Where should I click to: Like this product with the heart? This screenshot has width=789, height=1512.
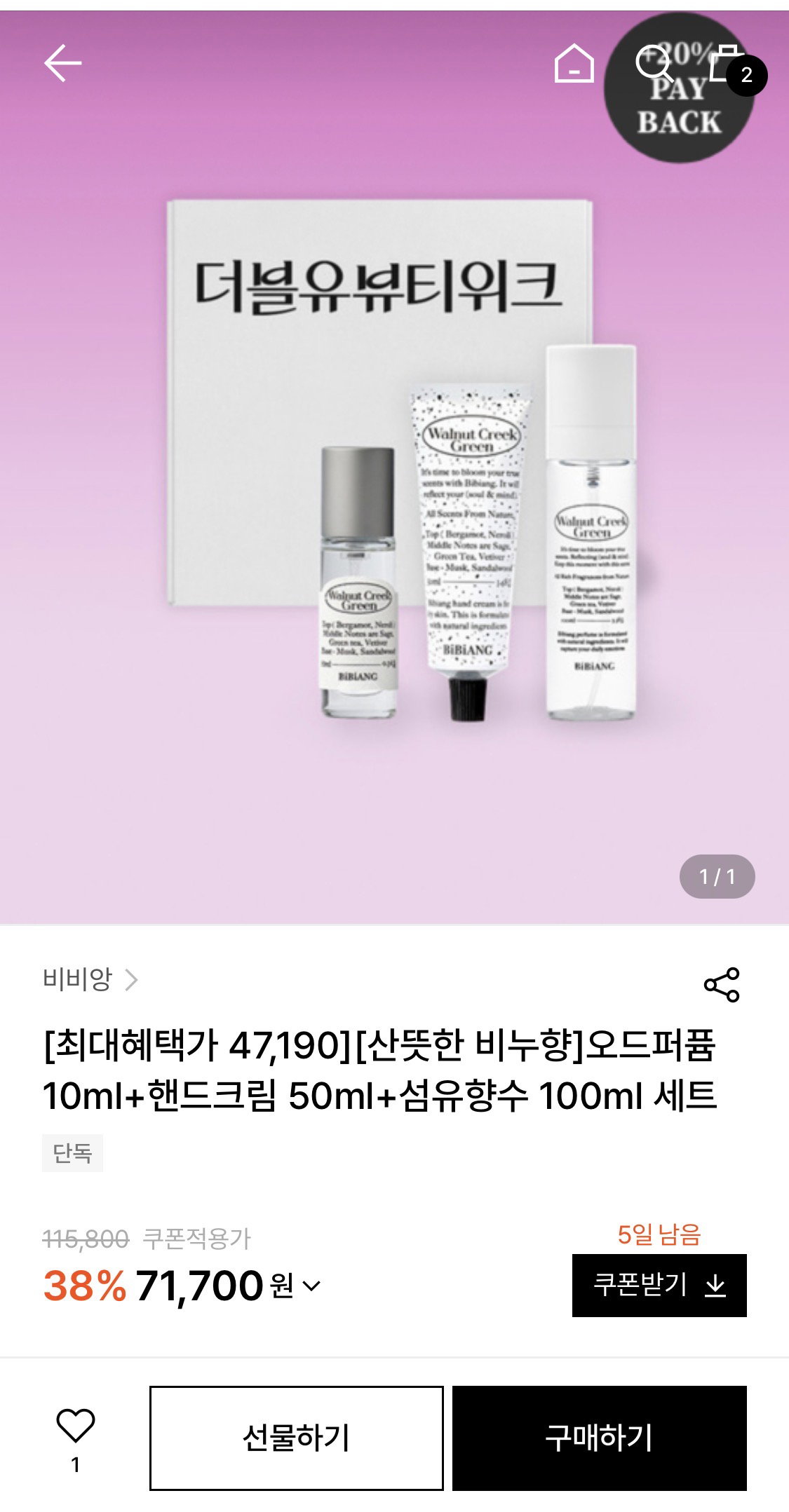[x=75, y=1425]
